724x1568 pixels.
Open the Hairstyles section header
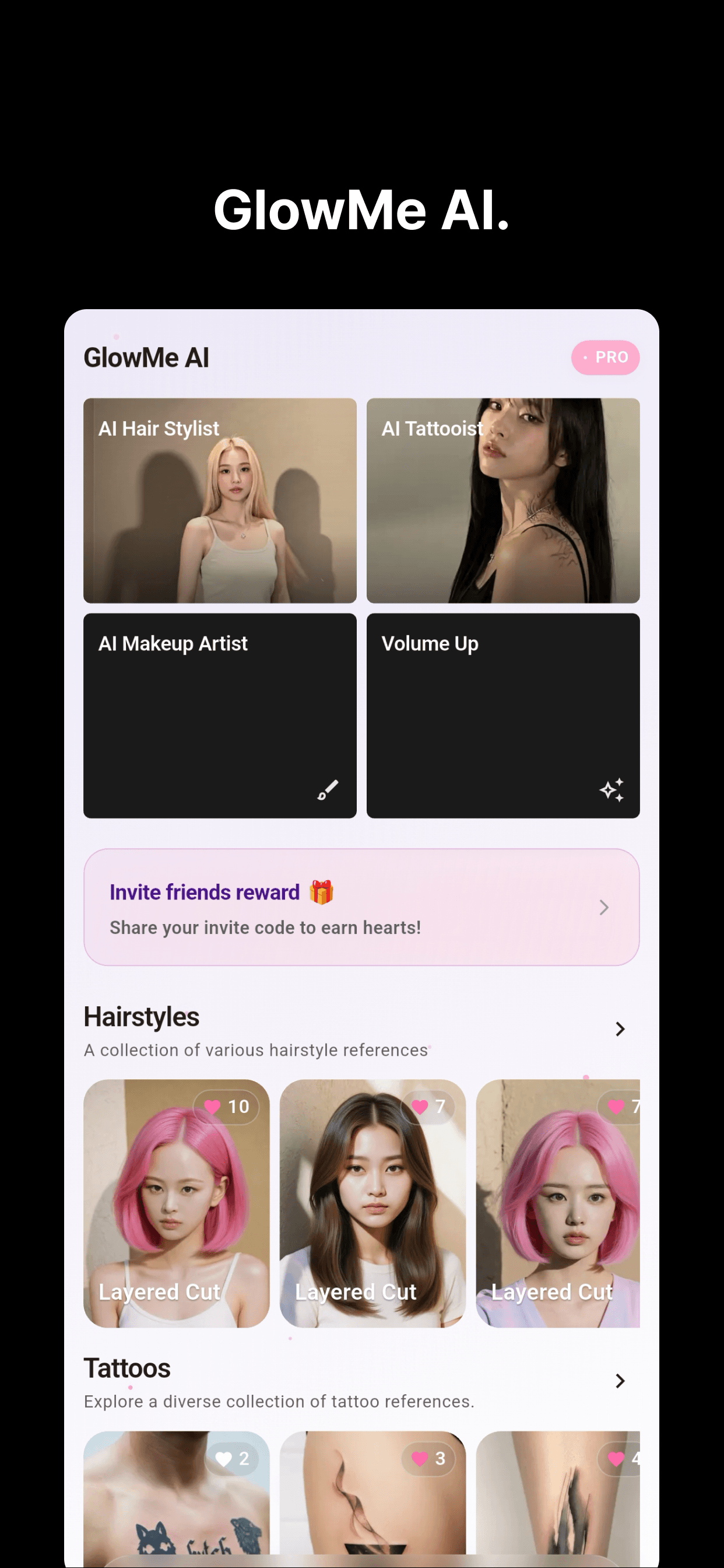(141, 1016)
